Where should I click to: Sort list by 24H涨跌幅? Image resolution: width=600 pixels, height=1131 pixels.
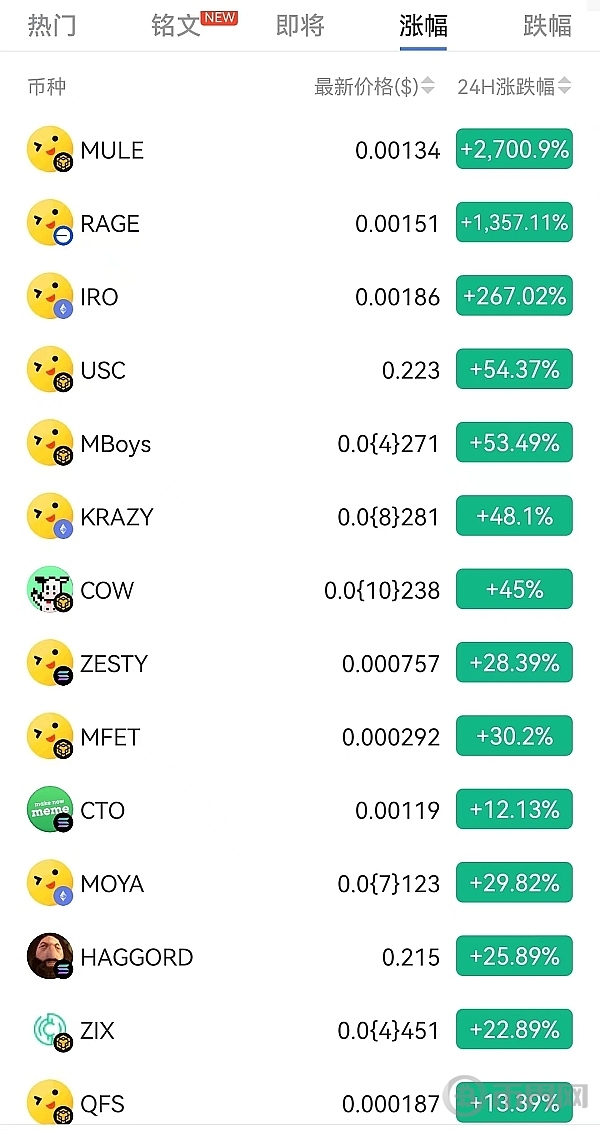(514, 87)
